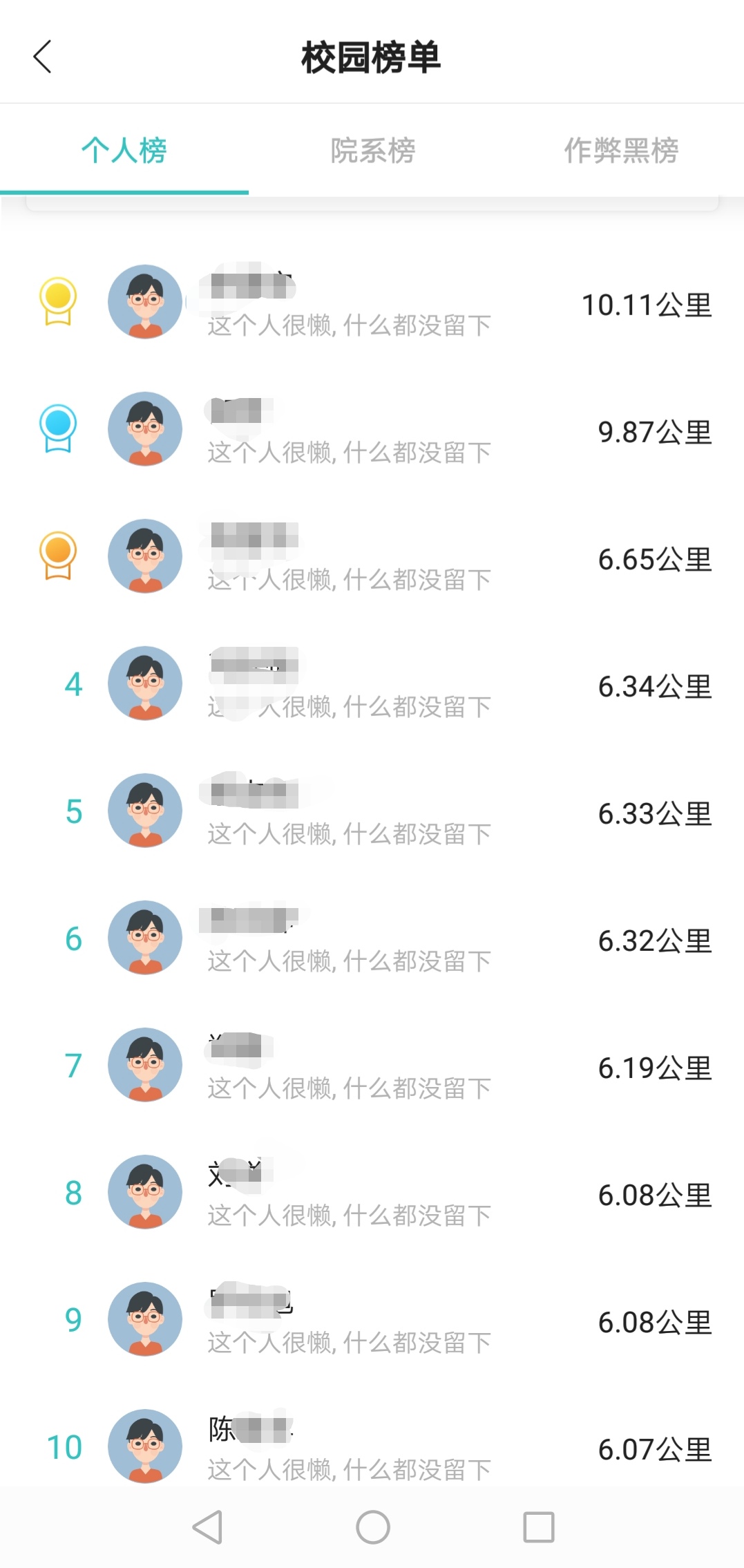The width and height of the screenshot is (744, 1568).
Task: Select the 个人榜 tab
Action: point(124,152)
